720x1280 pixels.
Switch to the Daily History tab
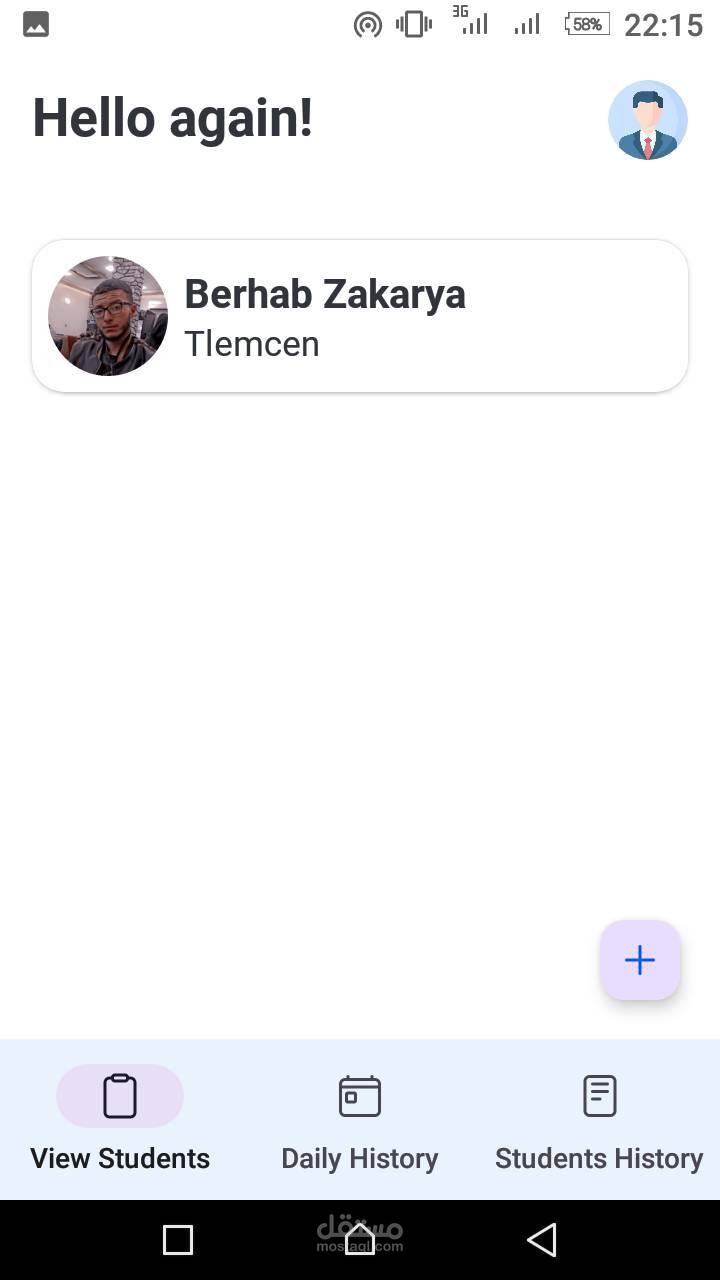(x=360, y=1120)
